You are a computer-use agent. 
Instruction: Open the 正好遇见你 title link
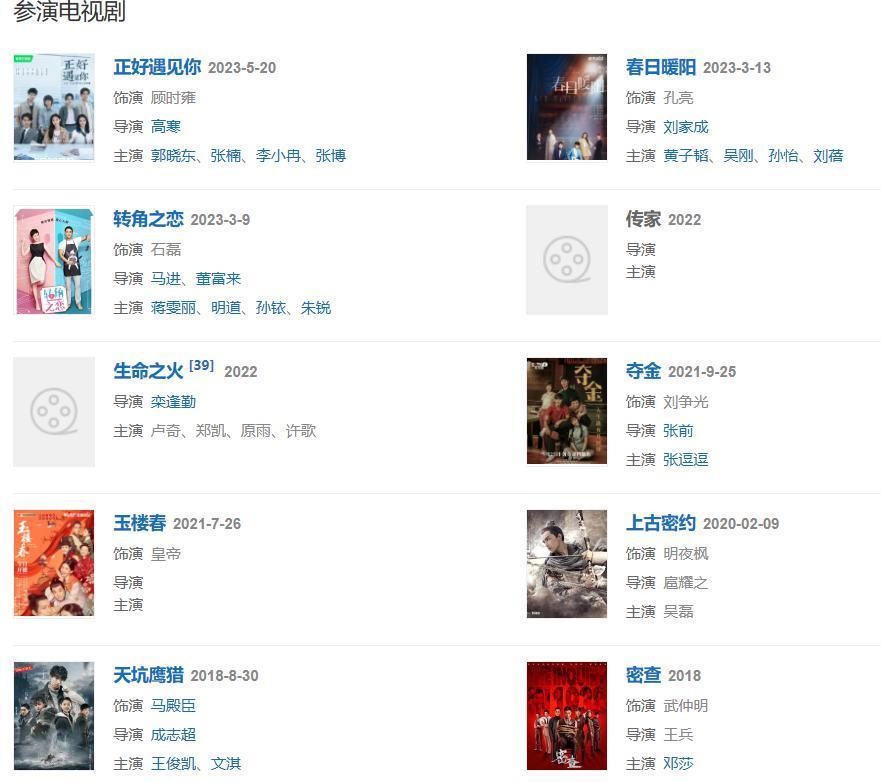157,68
